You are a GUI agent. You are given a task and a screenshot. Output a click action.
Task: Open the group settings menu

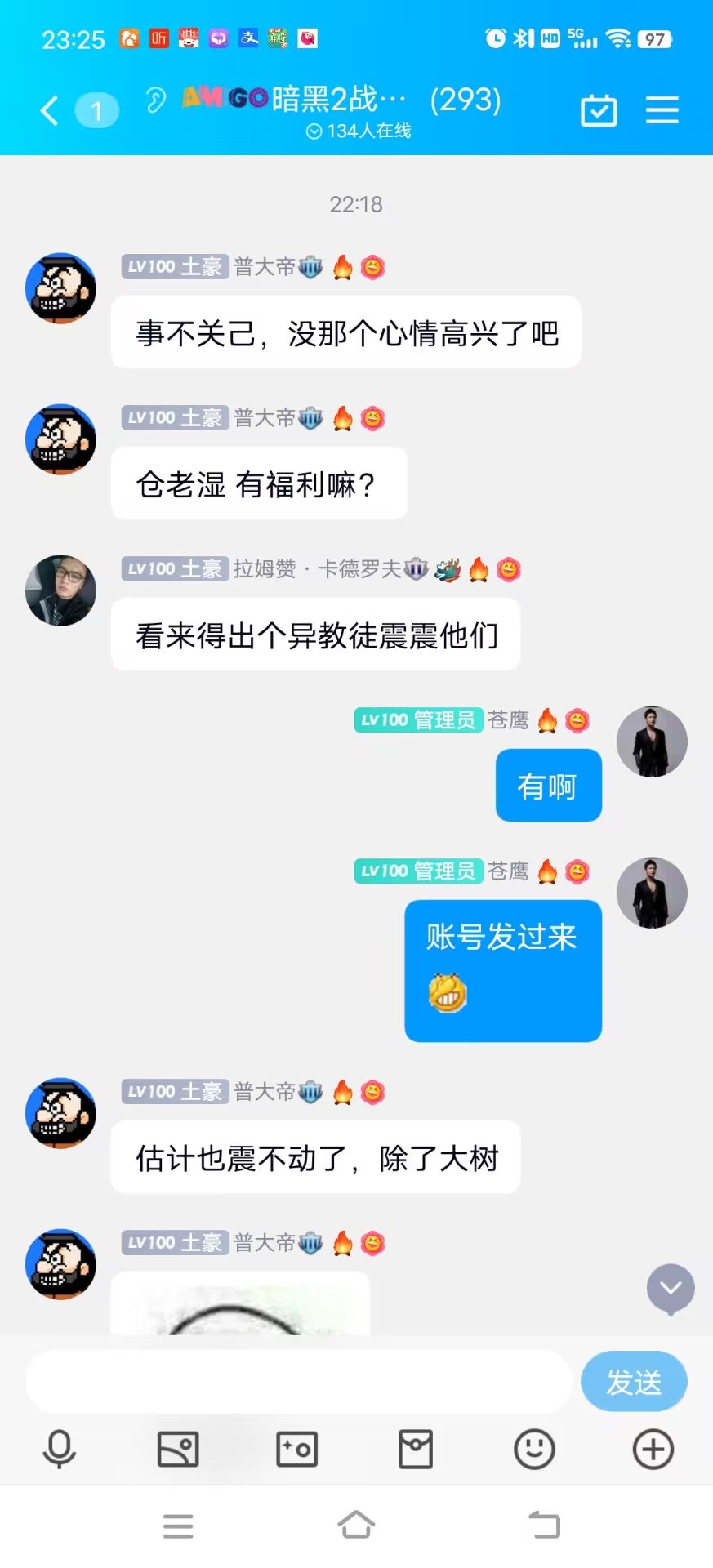click(662, 110)
